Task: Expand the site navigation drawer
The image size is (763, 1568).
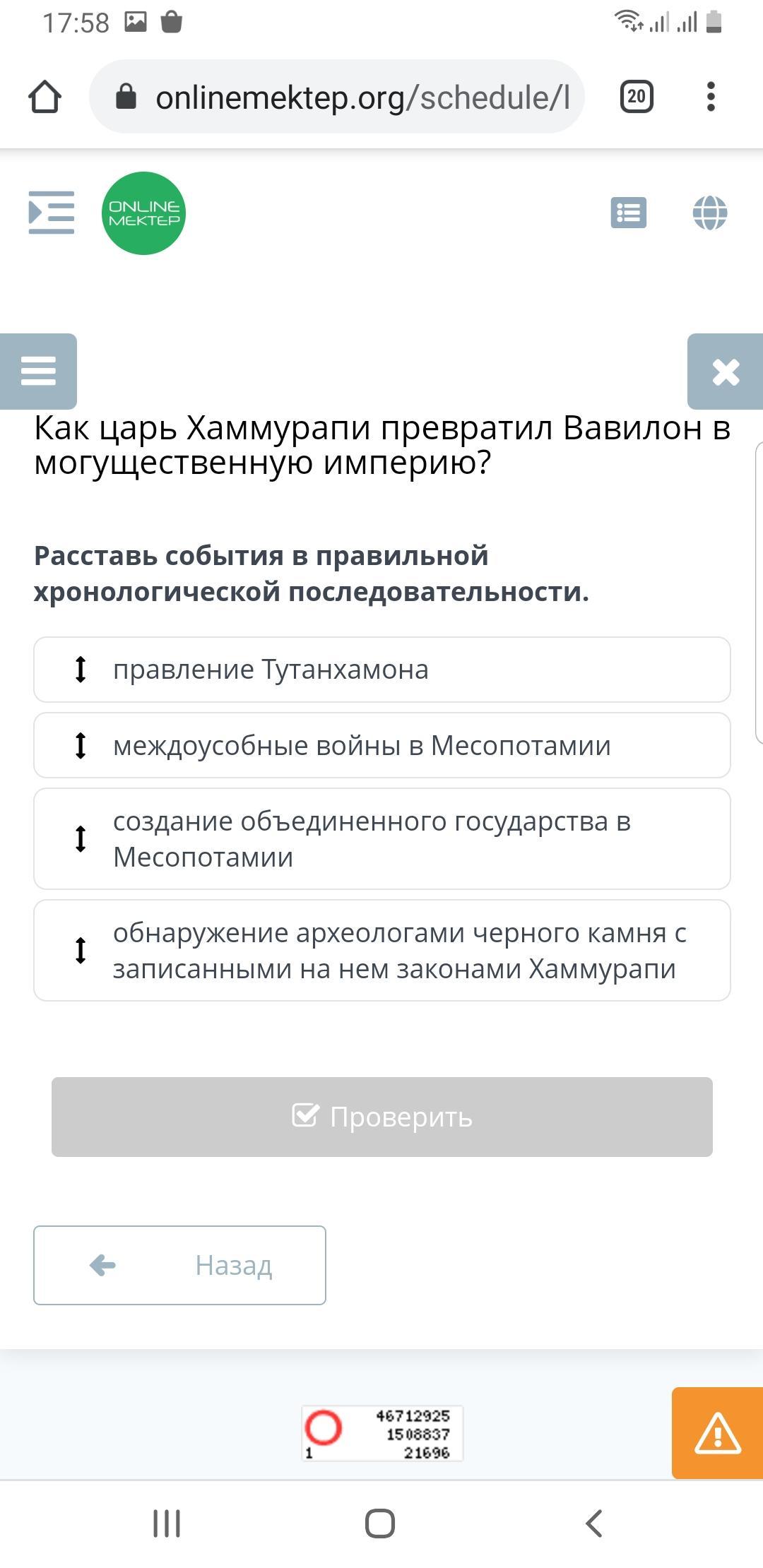Action: [51, 212]
